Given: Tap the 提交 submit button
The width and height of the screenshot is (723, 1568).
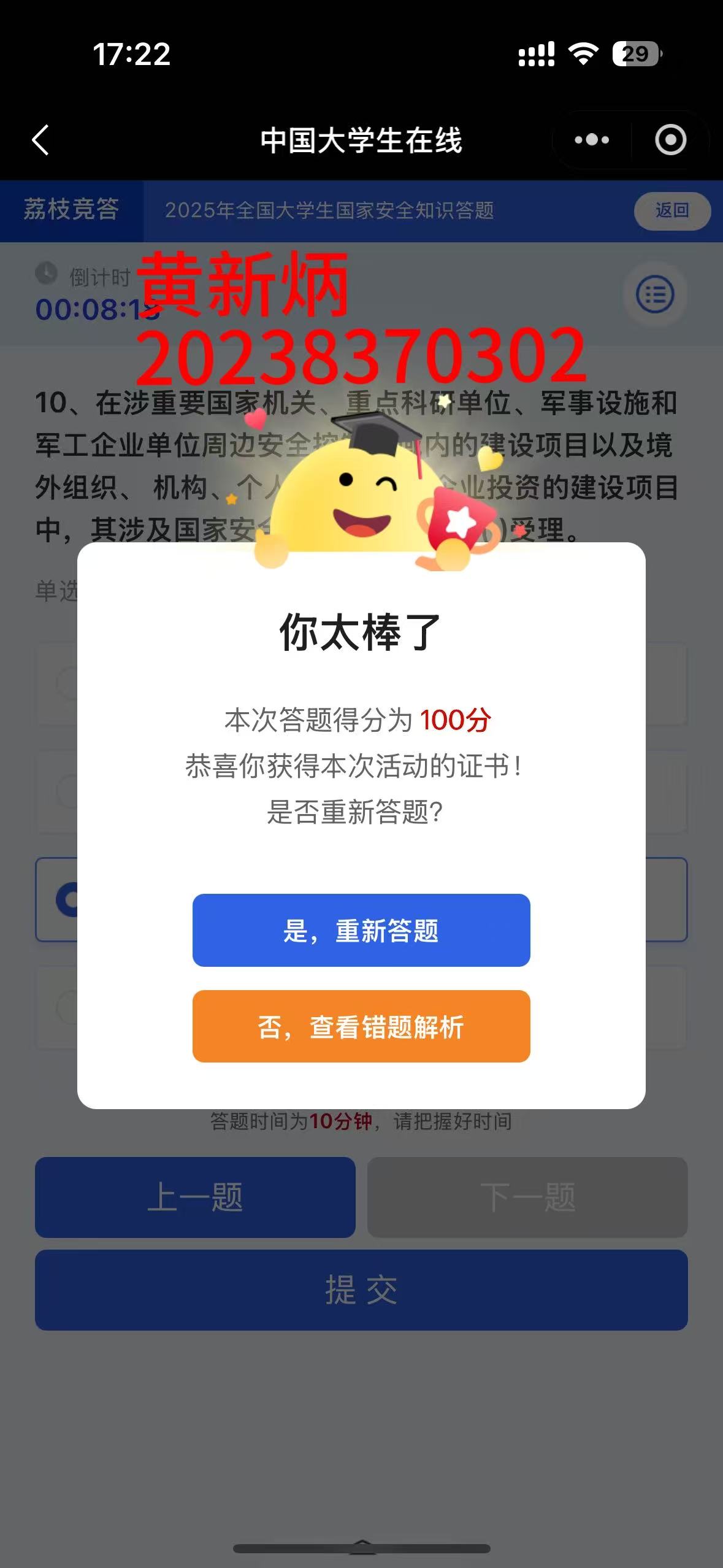Looking at the screenshot, I should pyautogui.click(x=361, y=1289).
